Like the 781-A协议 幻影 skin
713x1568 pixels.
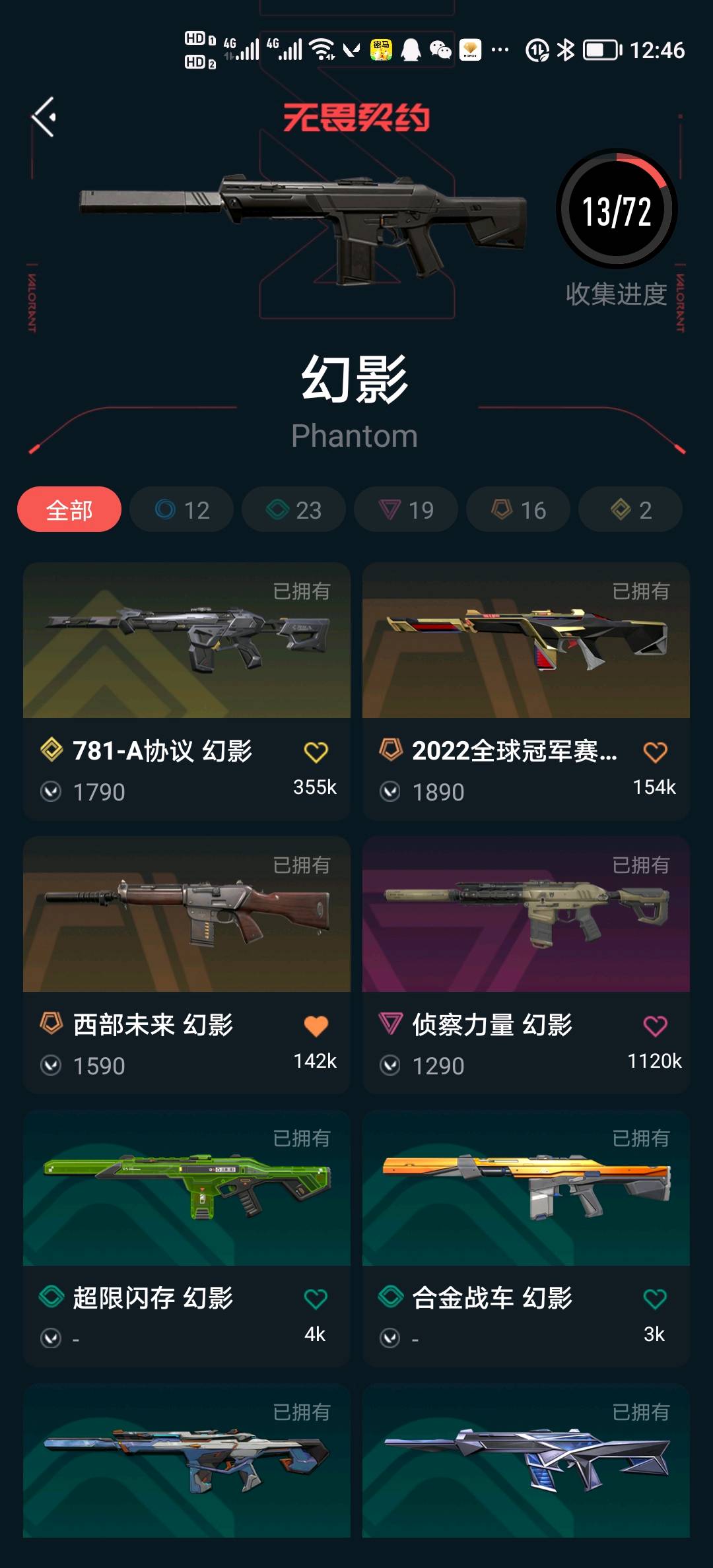point(316,752)
